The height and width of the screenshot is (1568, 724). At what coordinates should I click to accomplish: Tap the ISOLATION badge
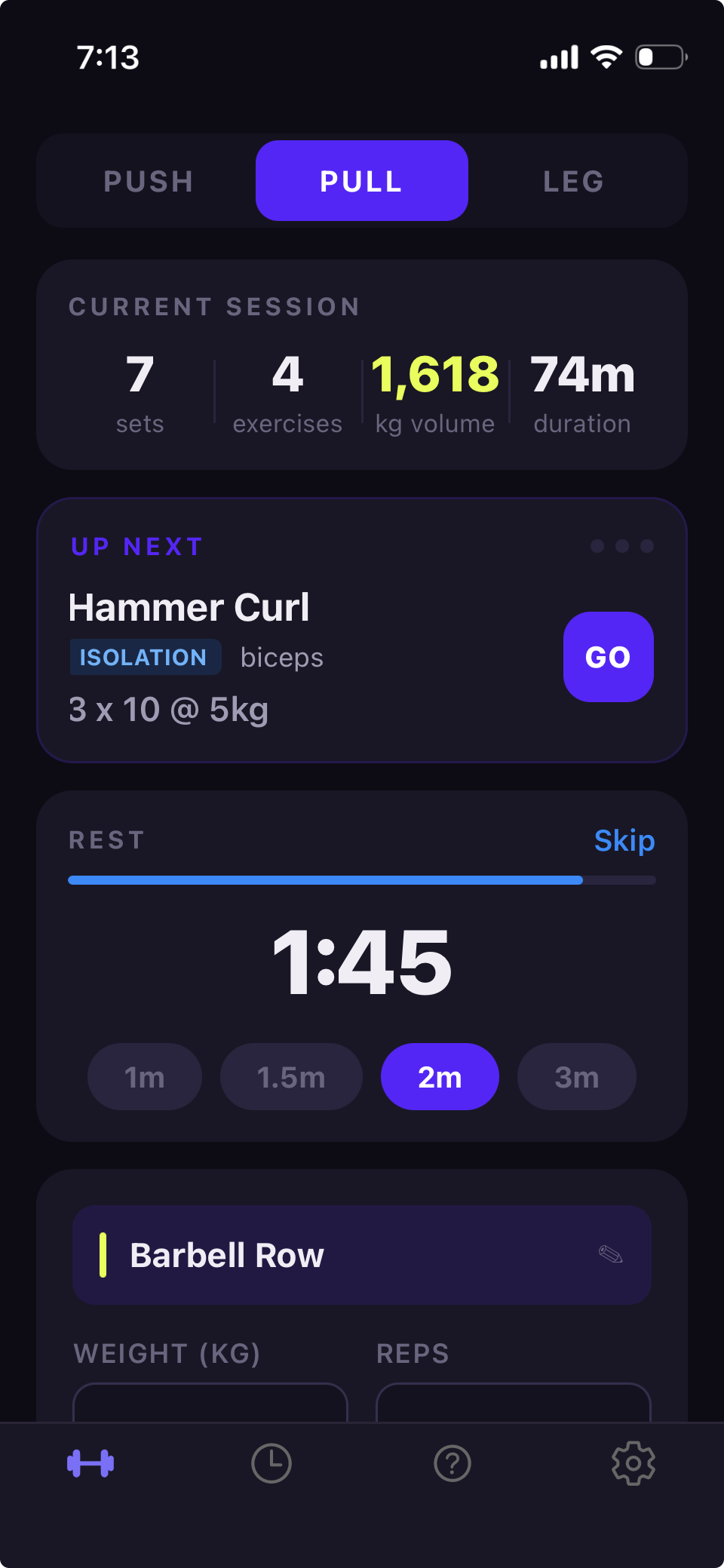pyautogui.click(x=145, y=657)
